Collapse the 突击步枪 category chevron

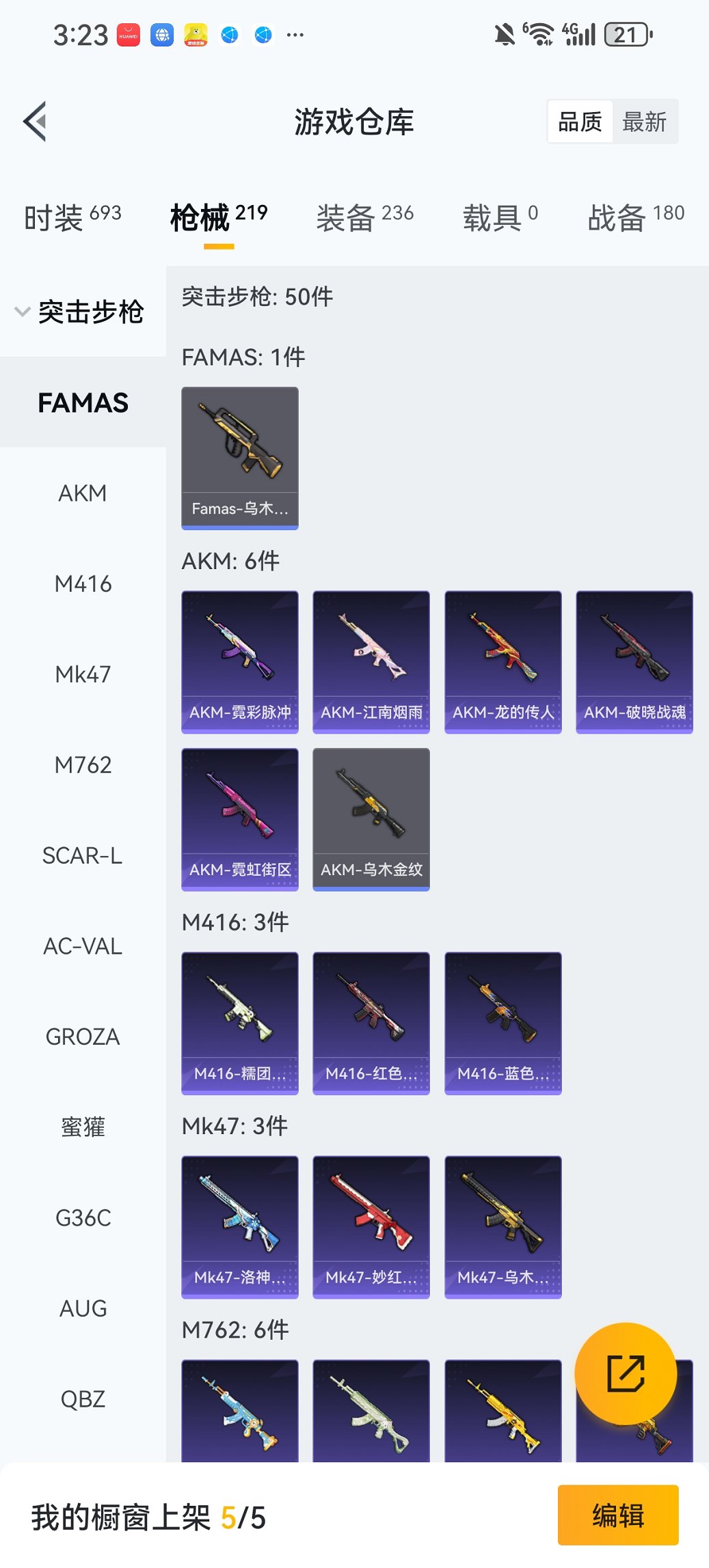[x=21, y=312]
